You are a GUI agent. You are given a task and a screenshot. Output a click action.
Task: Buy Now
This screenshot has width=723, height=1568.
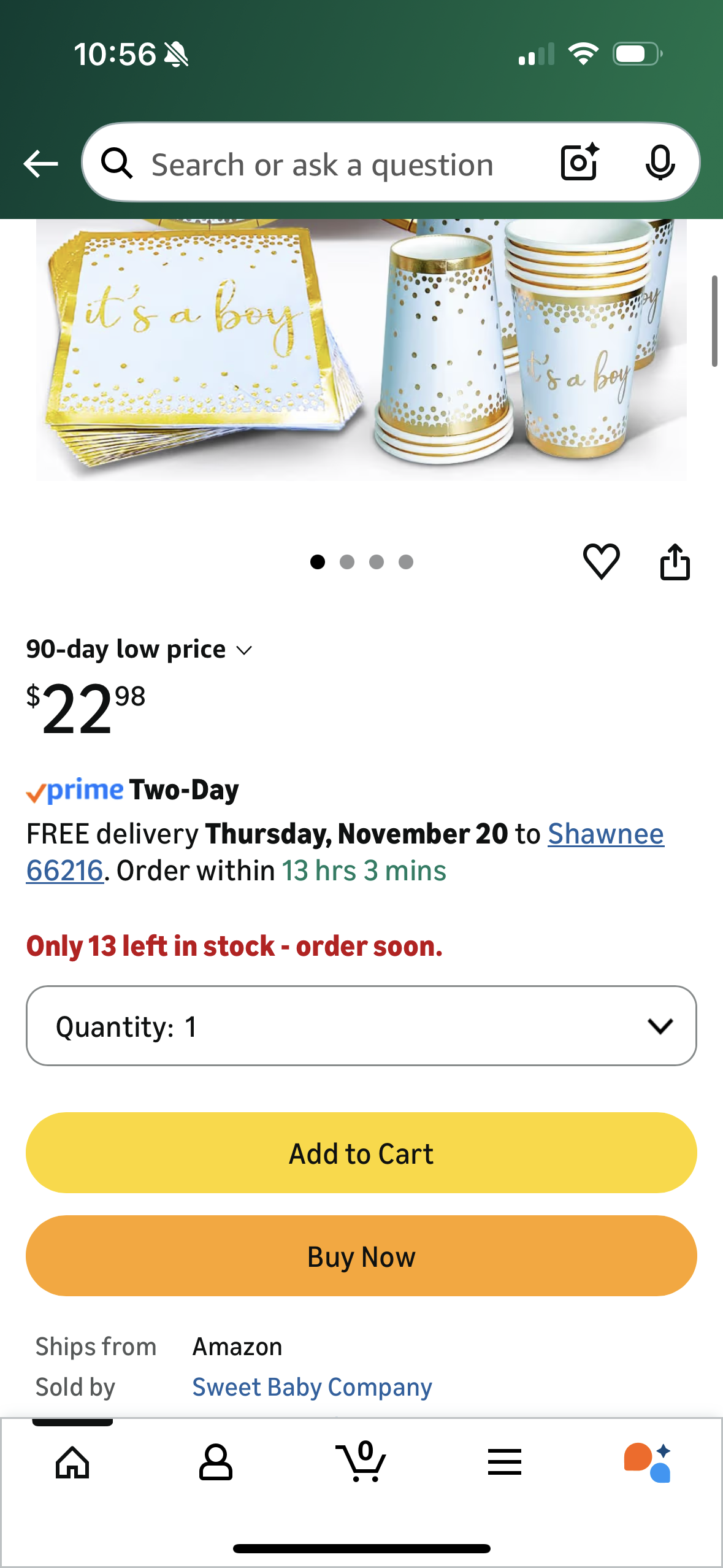pos(361,1256)
